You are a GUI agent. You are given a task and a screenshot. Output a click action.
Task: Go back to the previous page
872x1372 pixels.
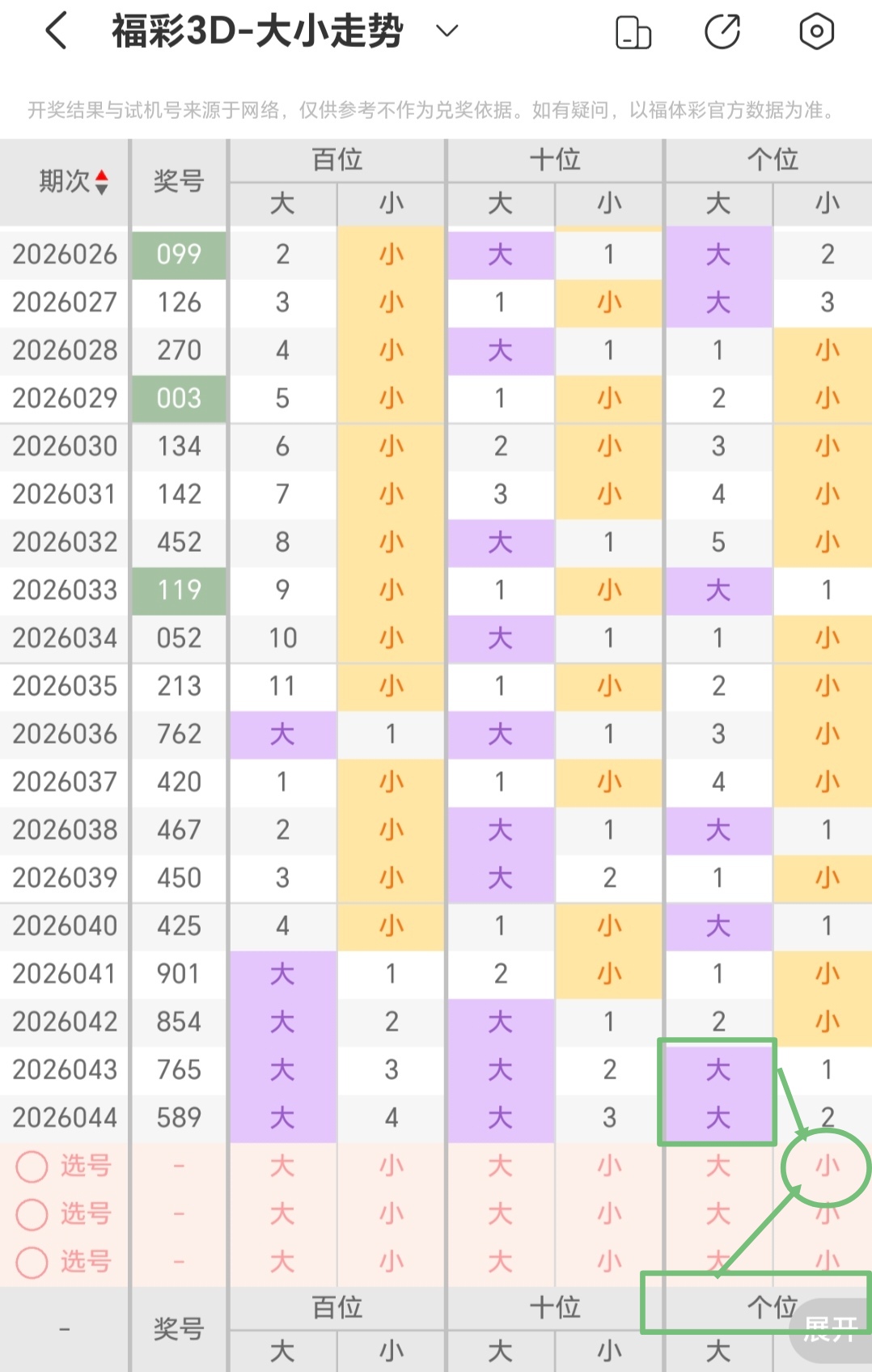(57, 32)
